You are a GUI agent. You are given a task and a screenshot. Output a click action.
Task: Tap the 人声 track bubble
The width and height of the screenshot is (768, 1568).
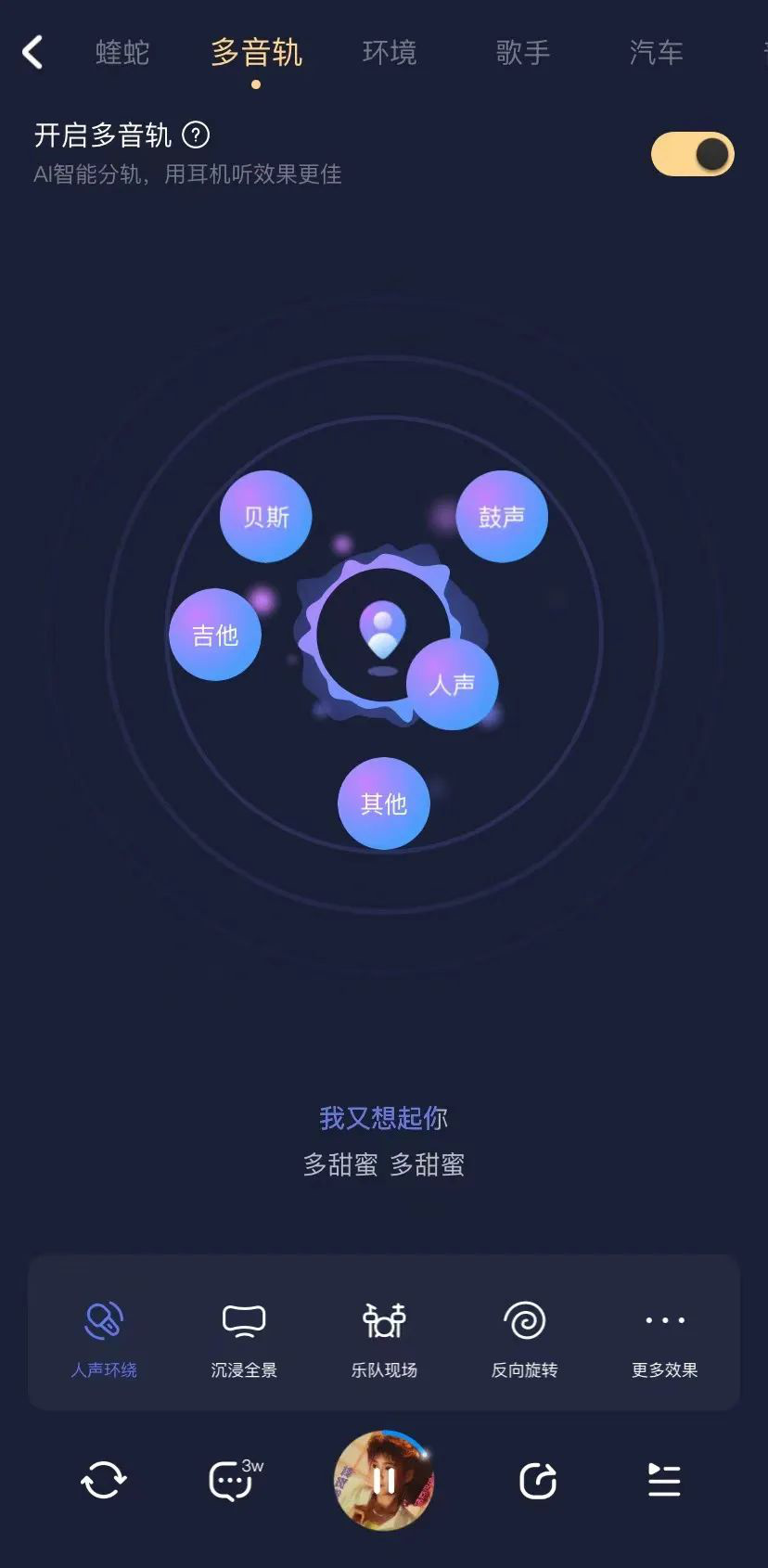point(453,685)
